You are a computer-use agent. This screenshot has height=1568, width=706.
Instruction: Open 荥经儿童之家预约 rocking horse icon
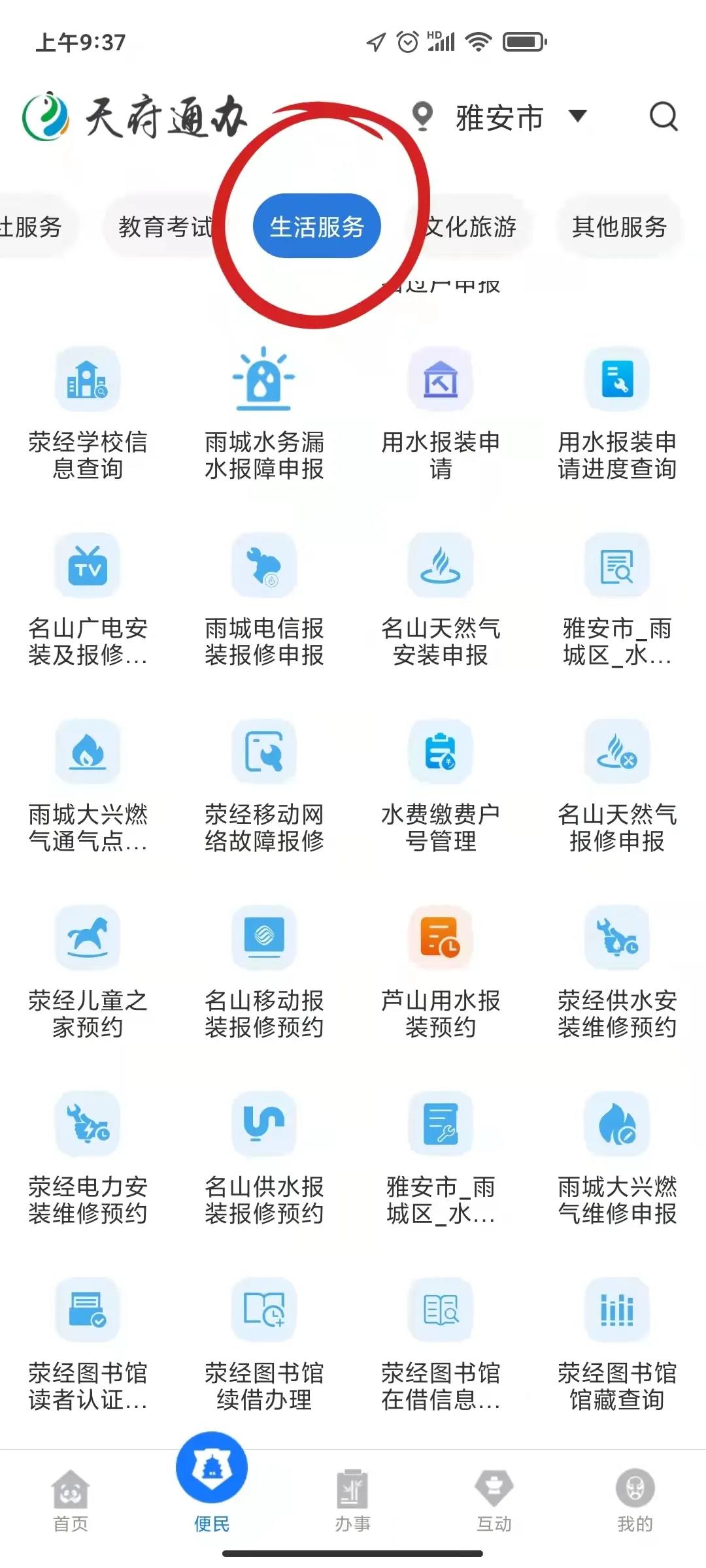click(87, 937)
